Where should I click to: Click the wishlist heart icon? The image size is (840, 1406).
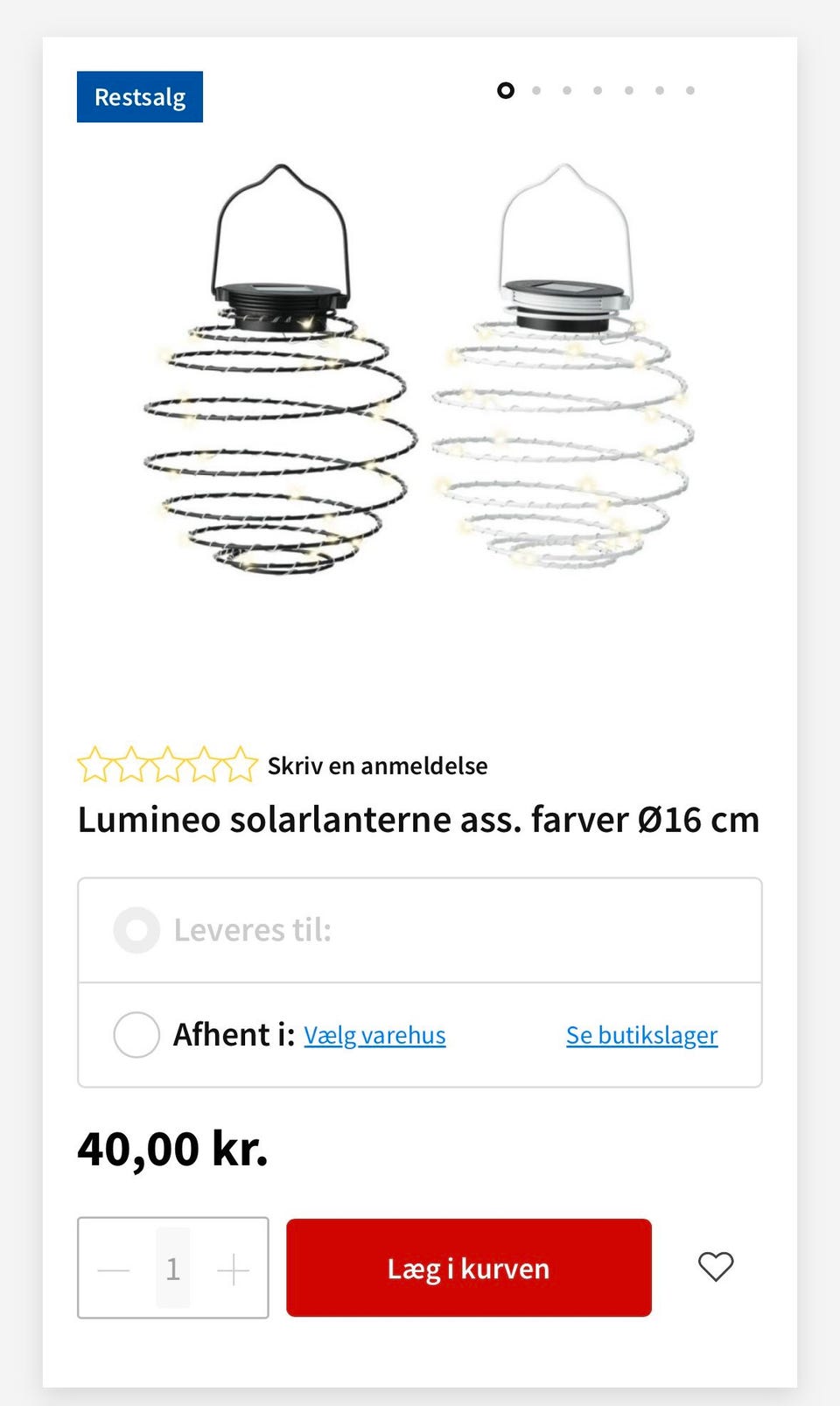click(x=717, y=1268)
